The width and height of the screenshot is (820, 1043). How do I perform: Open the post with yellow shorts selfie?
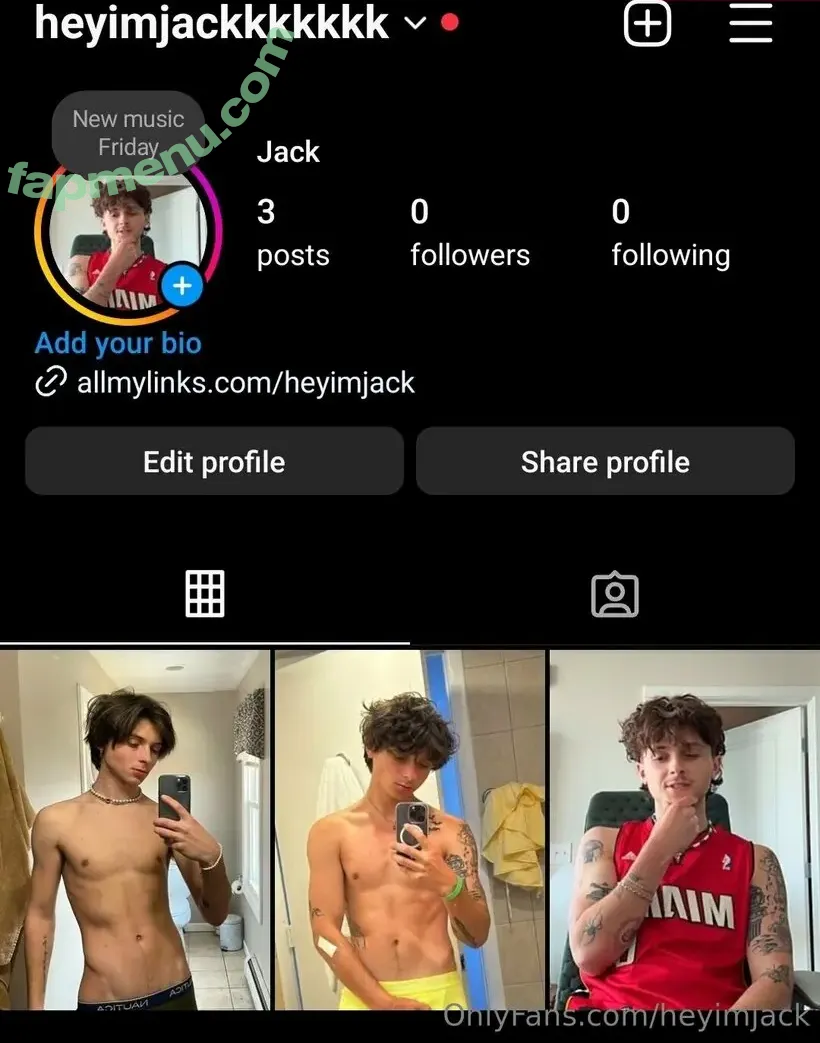pyautogui.click(x=409, y=830)
